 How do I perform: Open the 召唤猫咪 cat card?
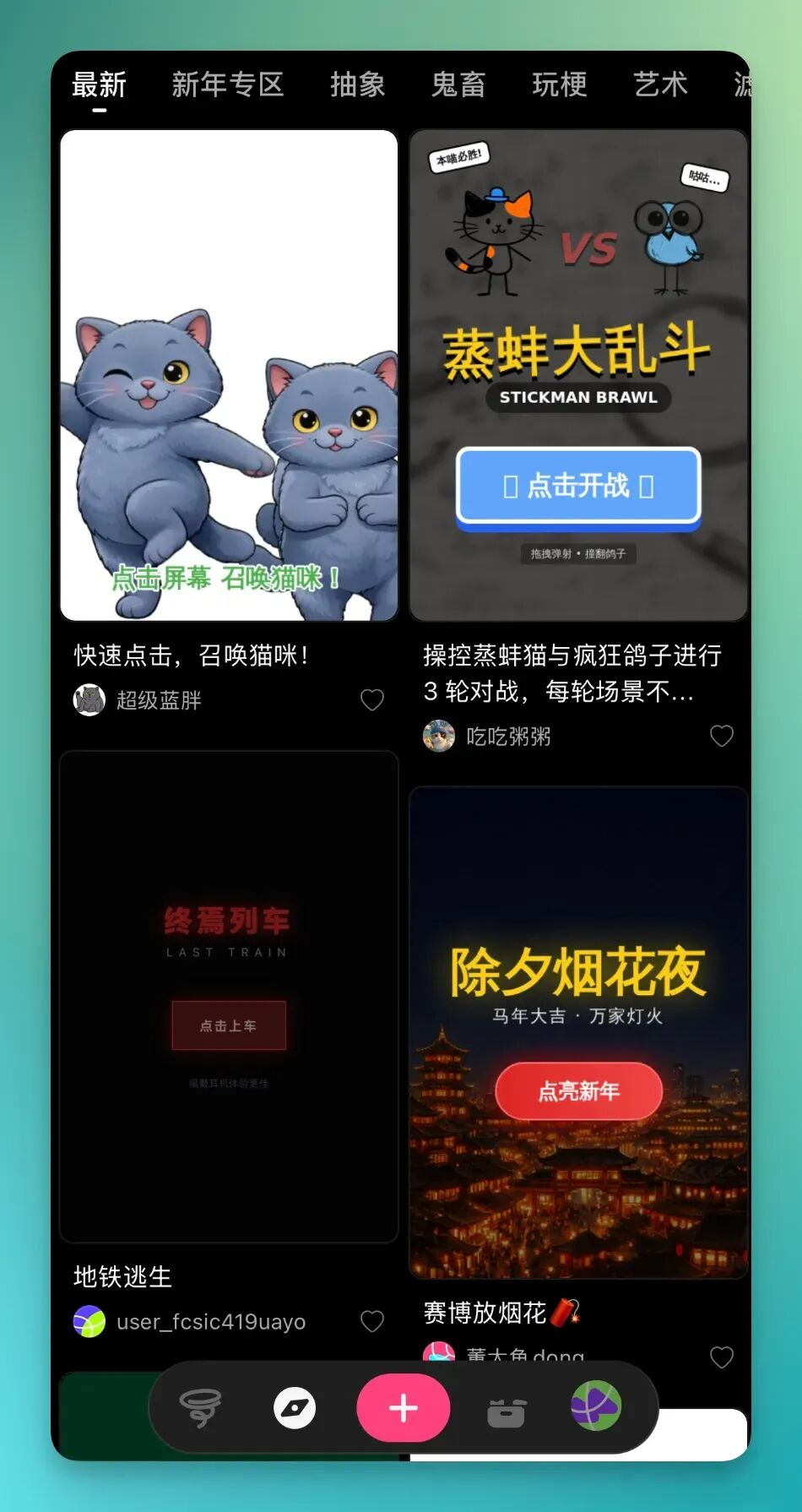pos(229,375)
